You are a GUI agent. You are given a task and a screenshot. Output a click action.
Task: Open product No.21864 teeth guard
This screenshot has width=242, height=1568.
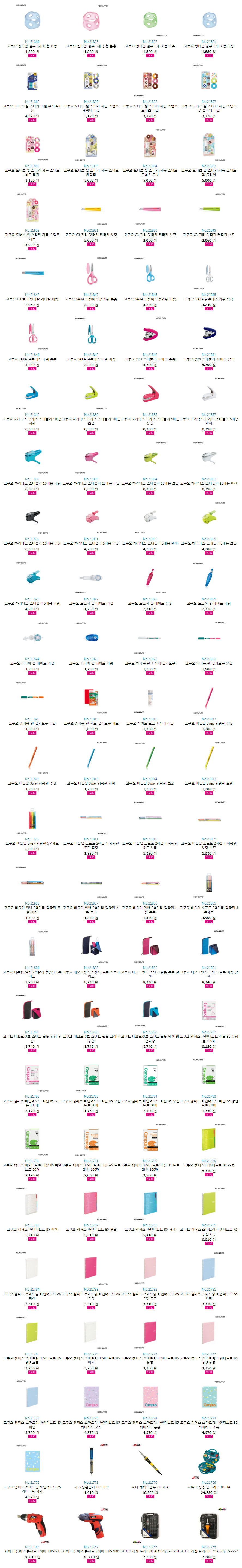click(x=32, y=21)
